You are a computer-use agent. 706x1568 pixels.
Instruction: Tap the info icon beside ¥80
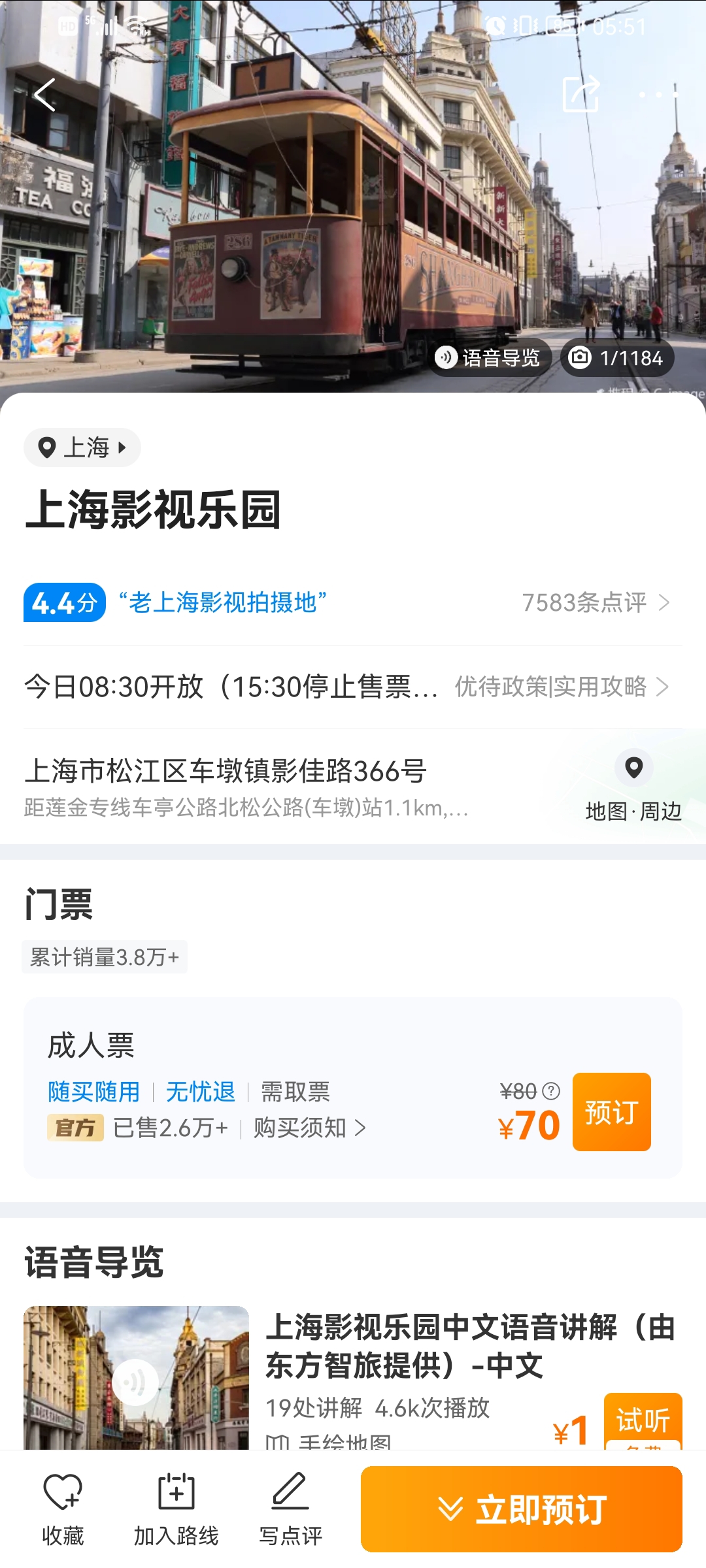551,1090
